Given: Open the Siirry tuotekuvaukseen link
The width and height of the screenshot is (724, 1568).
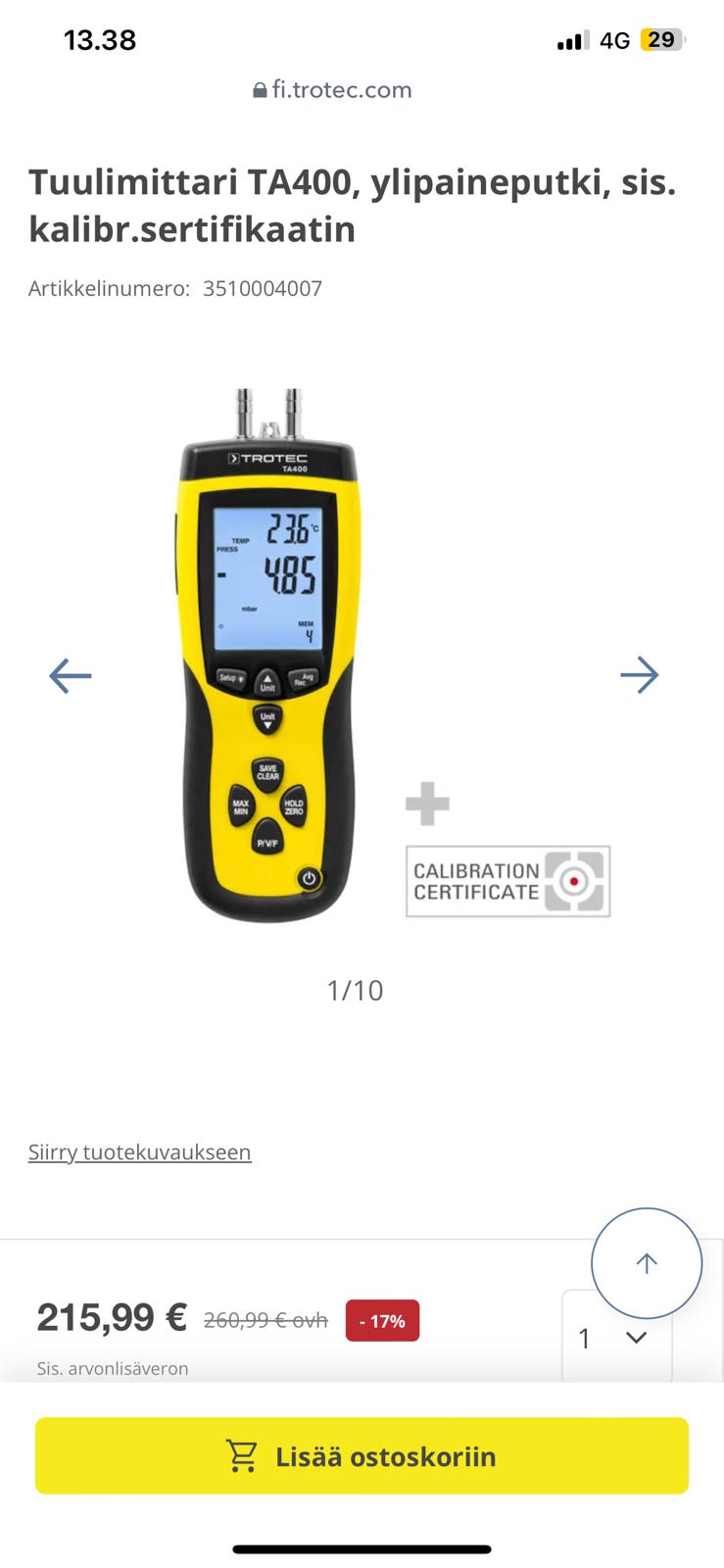Looking at the screenshot, I should coord(139,1151).
